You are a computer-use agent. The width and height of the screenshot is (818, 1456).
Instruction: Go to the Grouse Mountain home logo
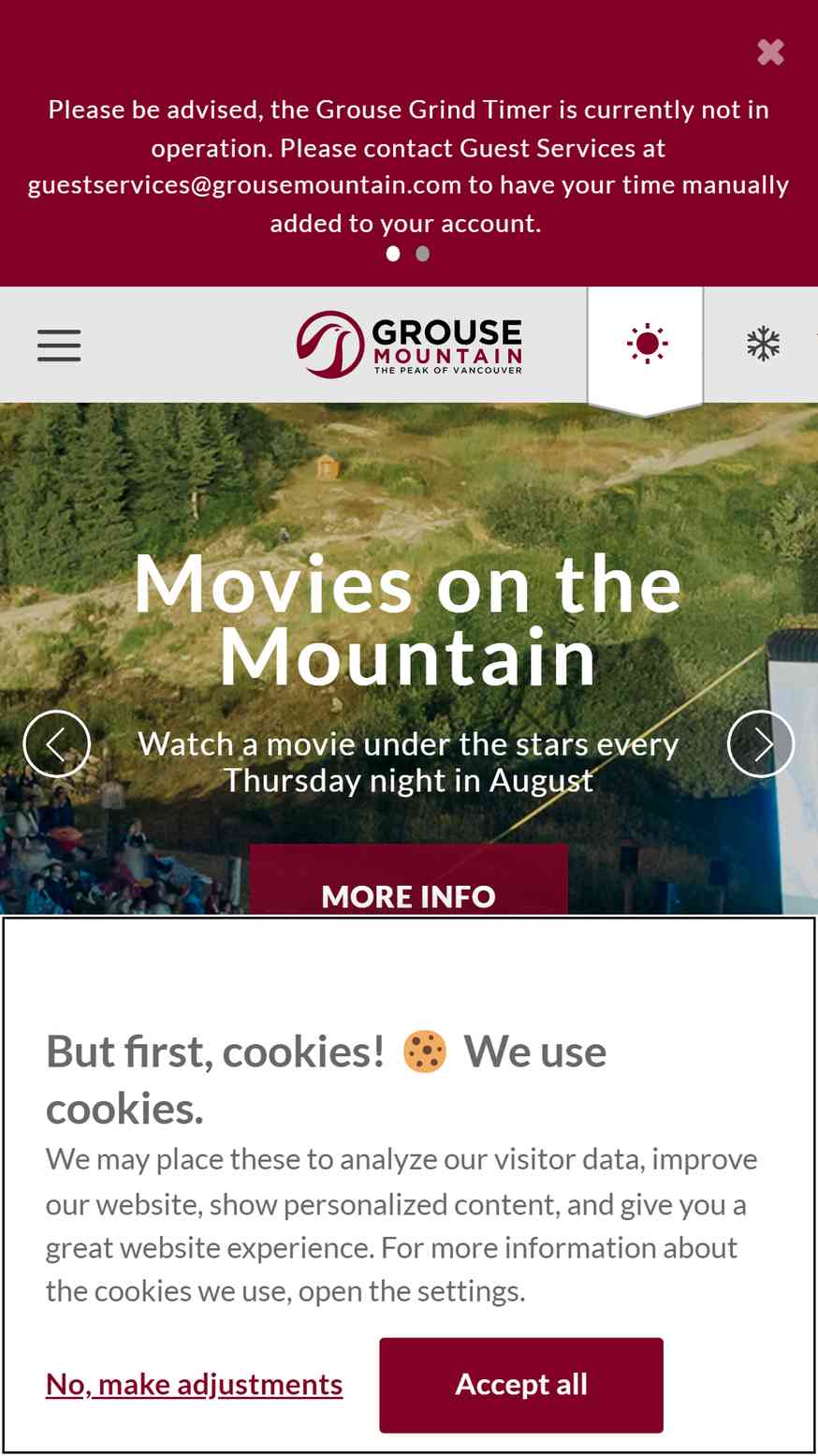tap(409, 345)
